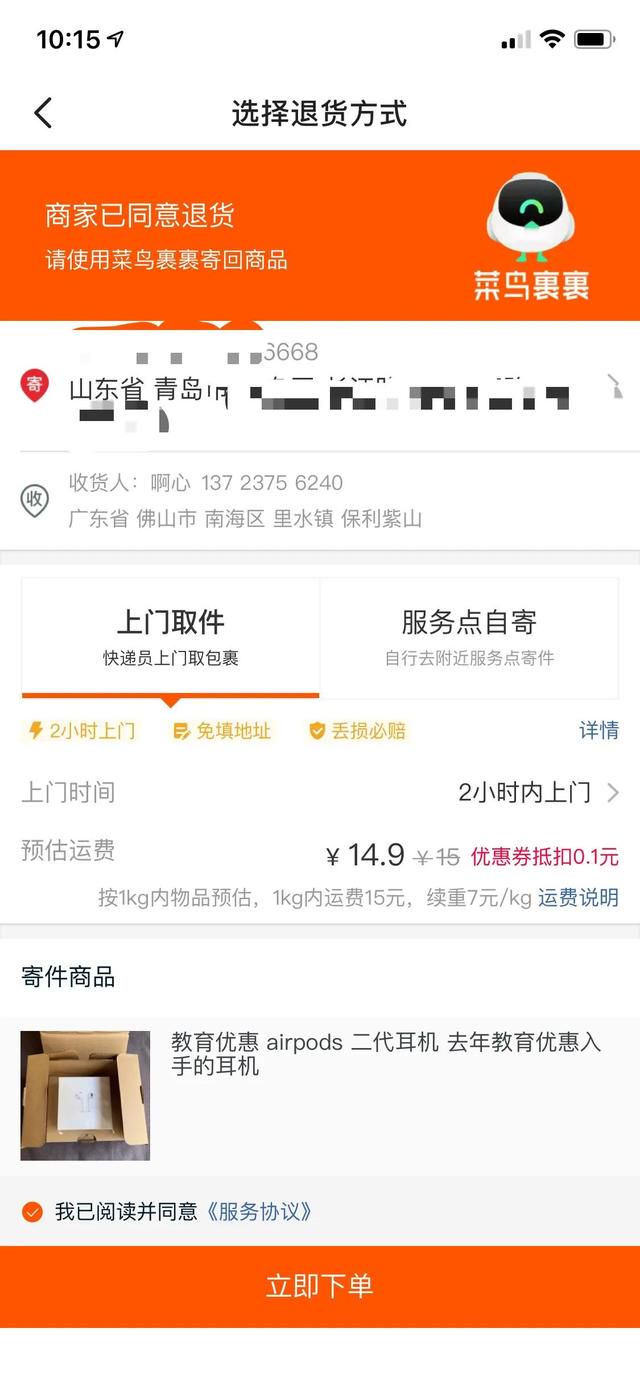The height and width of the screenshot is (1386, 640).
Task: Open the 详情 details link
Action: [598, 730]
